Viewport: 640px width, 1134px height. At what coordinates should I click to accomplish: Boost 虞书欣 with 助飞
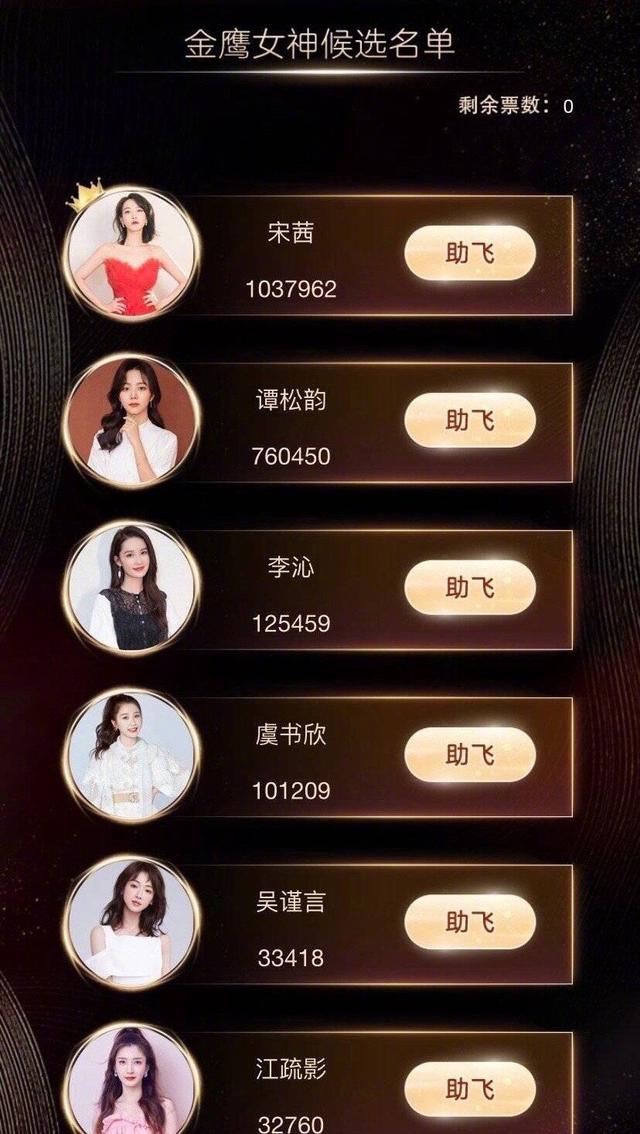[470, 754]
